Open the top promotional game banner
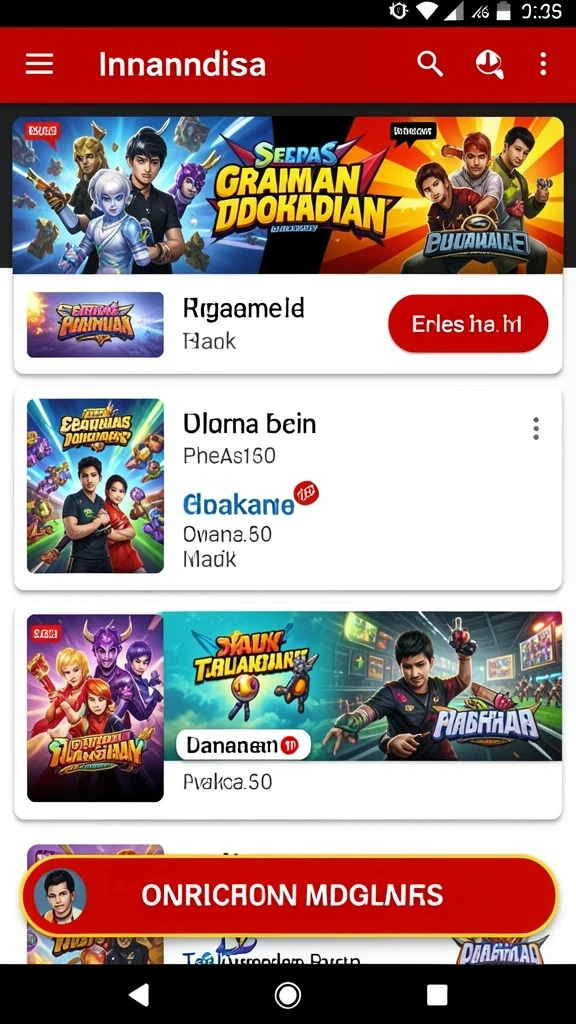Viewport: 576px width, 1024px height. [x=288, y=195]
